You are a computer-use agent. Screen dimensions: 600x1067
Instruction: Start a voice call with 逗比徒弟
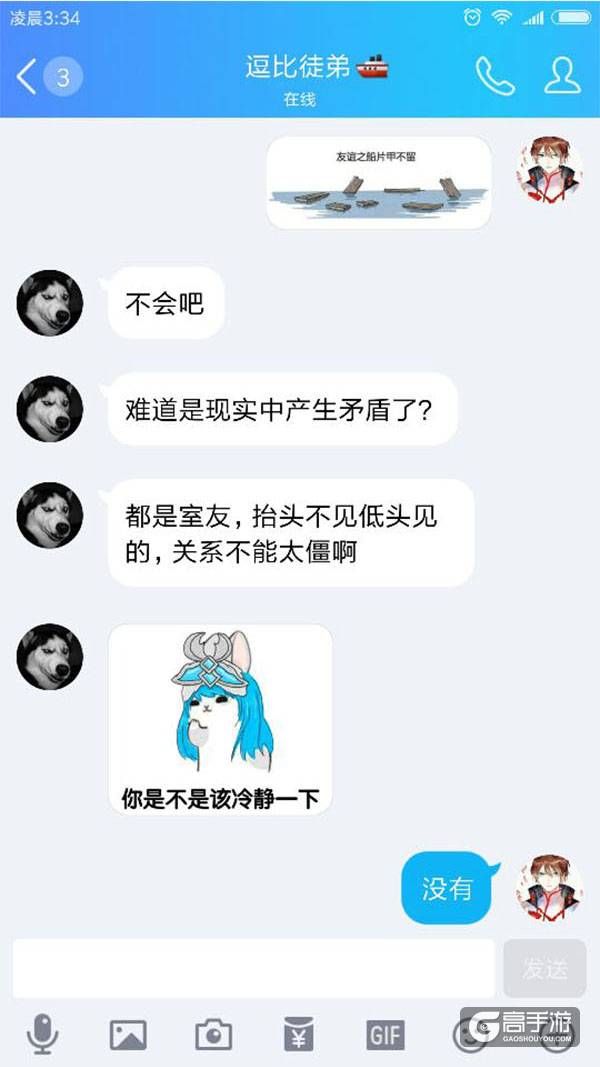(x=494, y=76)
